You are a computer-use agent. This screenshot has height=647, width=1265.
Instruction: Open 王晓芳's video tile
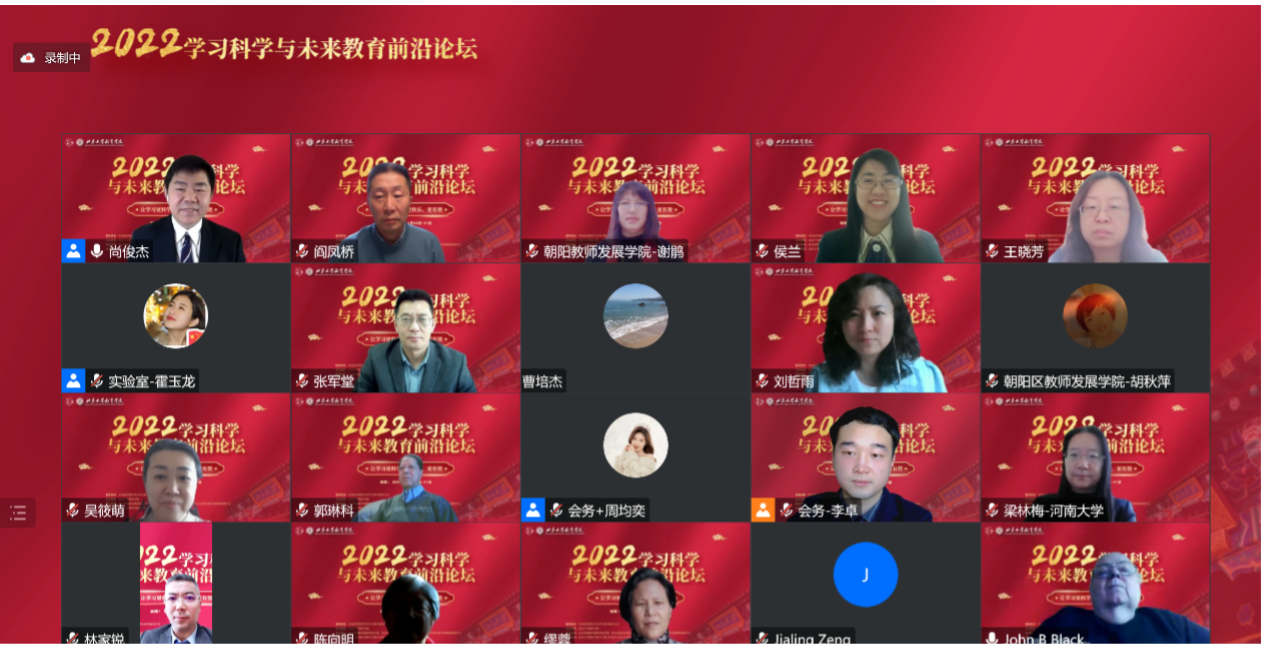tap(1095, 198)
